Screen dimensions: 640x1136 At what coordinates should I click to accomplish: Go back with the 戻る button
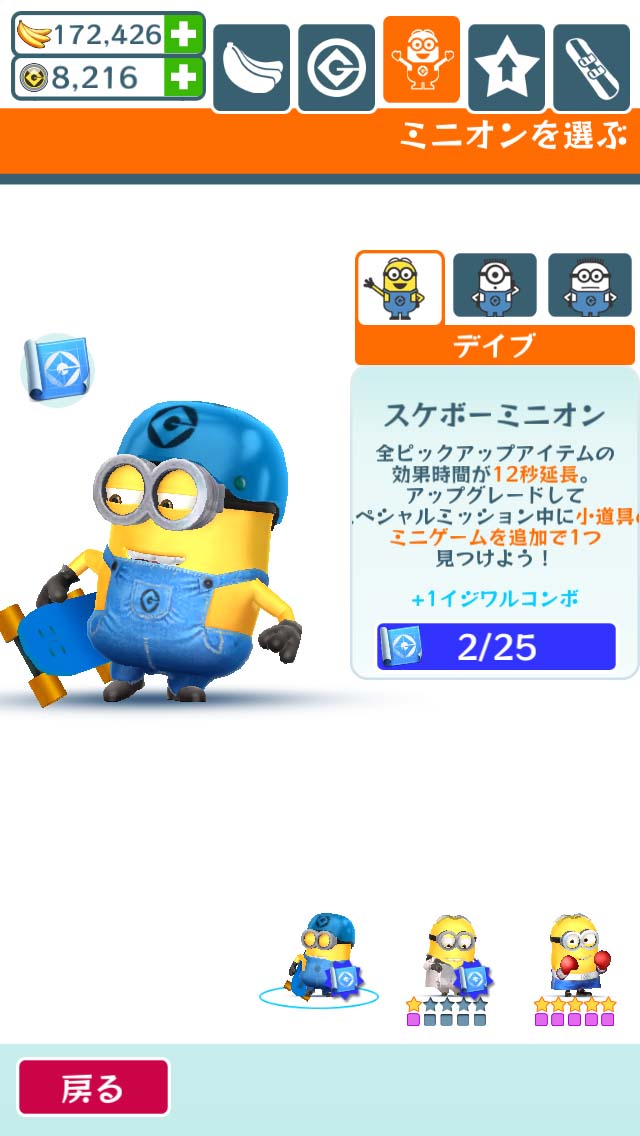[x=93, y=1088]
